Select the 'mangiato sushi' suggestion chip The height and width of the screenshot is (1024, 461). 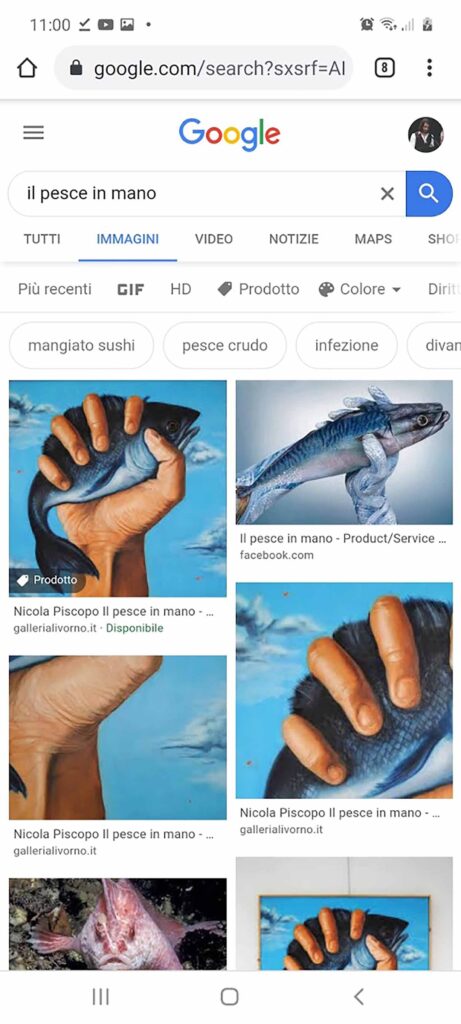82,345
